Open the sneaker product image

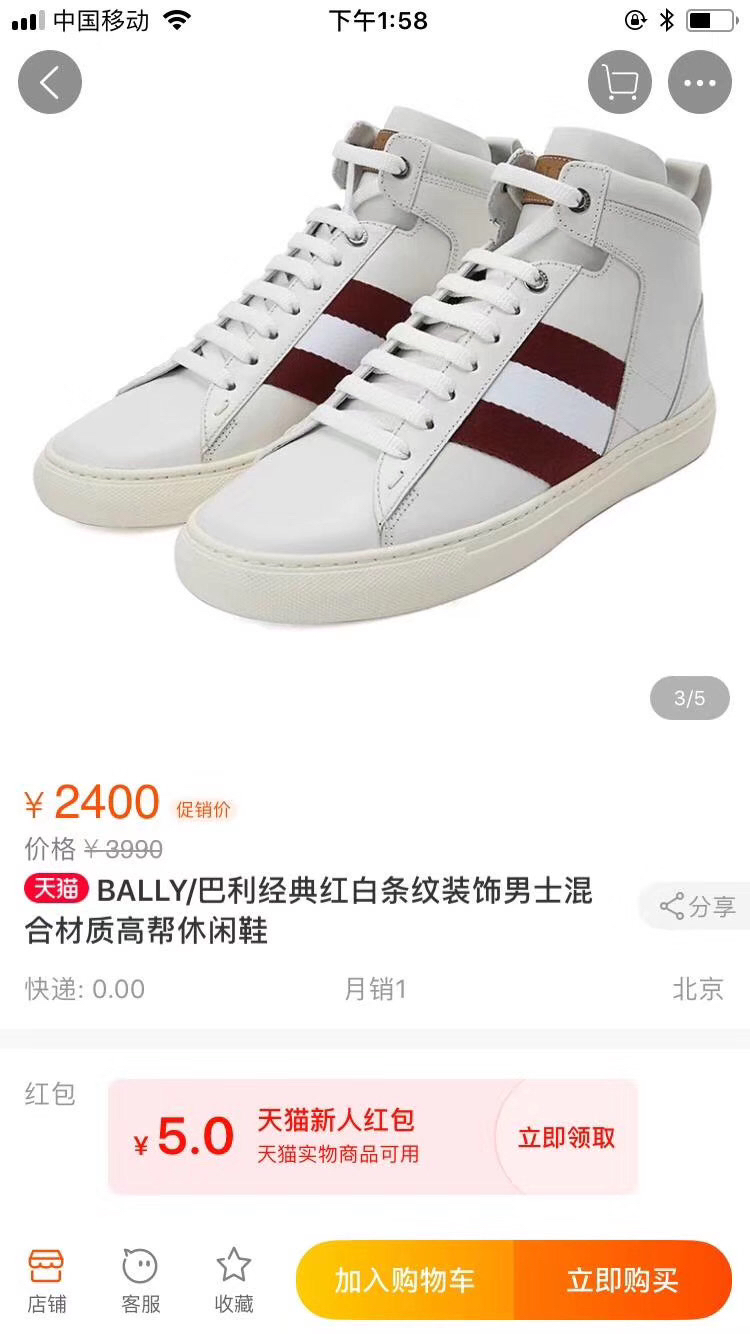click(x=375, y=380)
